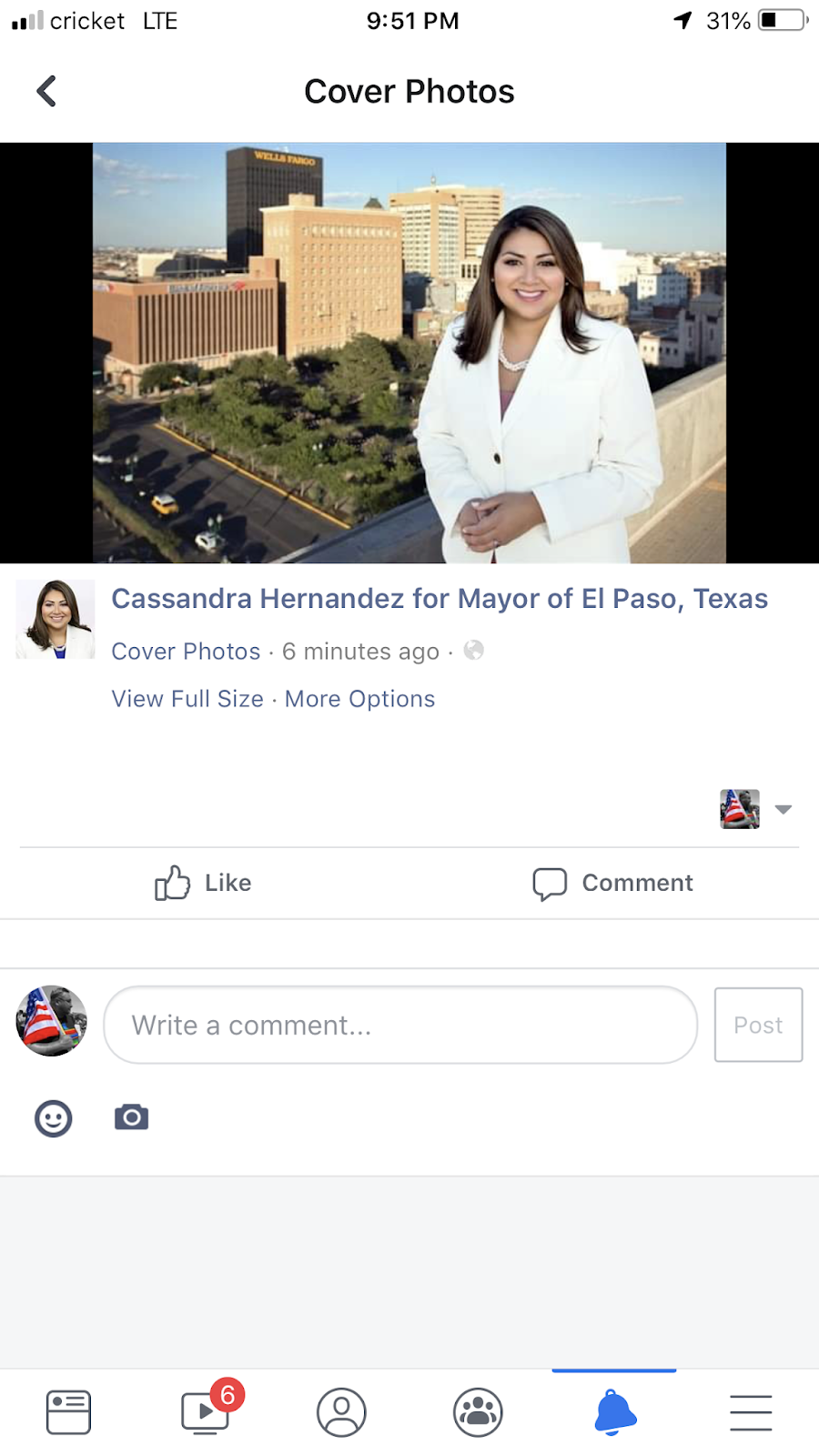Tap the Comment button
This screenshot has width=819, height=1456.
[613, 883]
